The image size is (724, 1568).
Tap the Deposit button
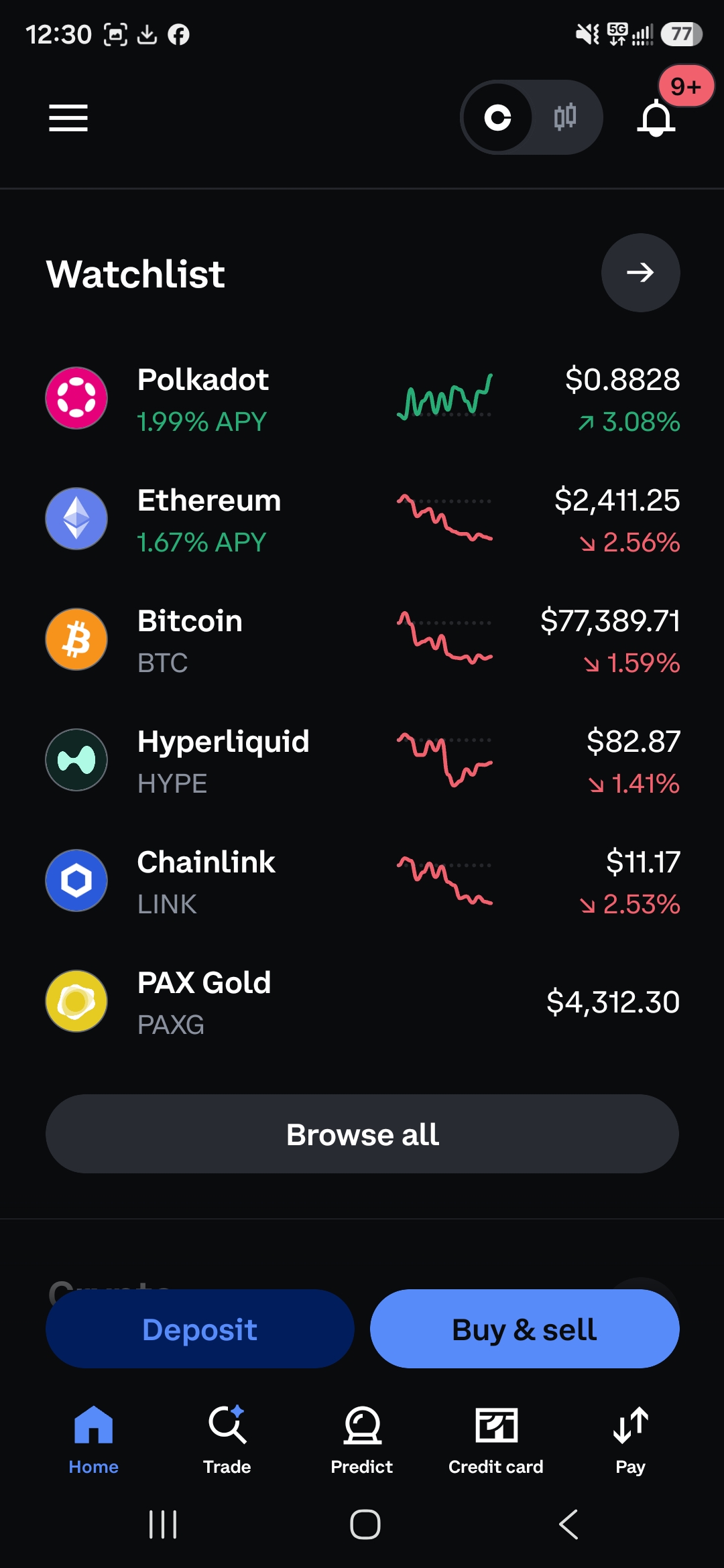[x=200, y=1329]
